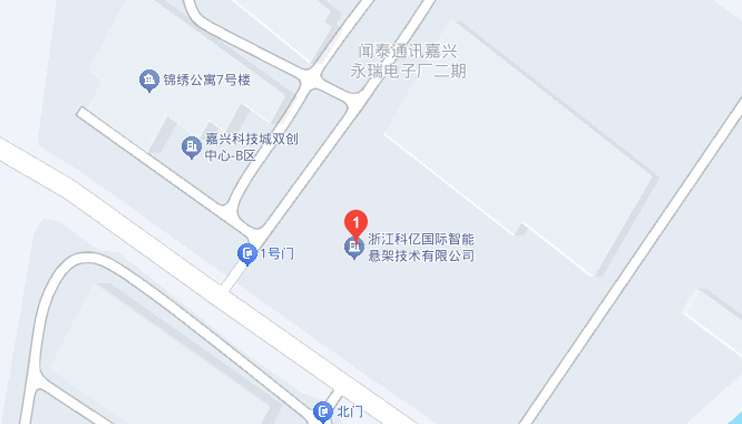
Task: Select the 锦绣公寓7号楼 map point
Action: pos(149,80)
